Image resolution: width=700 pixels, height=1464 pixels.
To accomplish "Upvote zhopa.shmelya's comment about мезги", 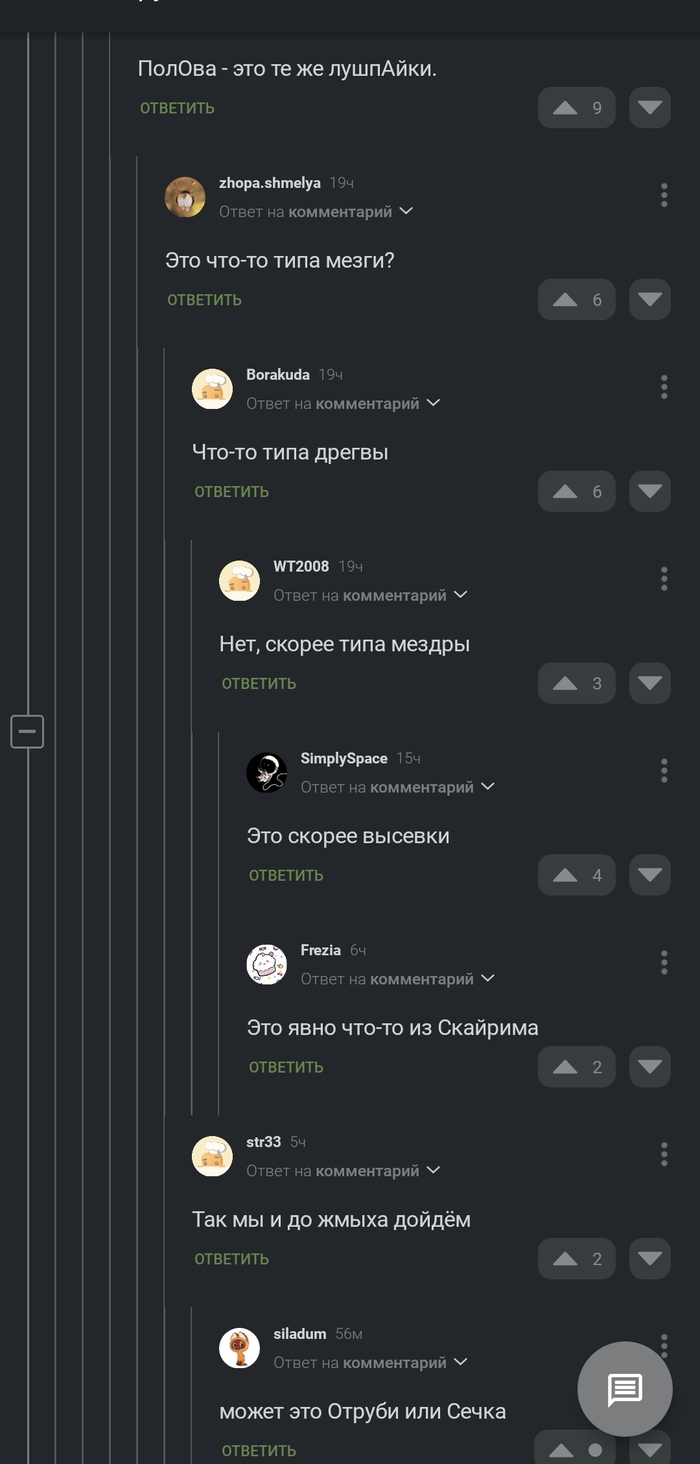I will 565,300.
